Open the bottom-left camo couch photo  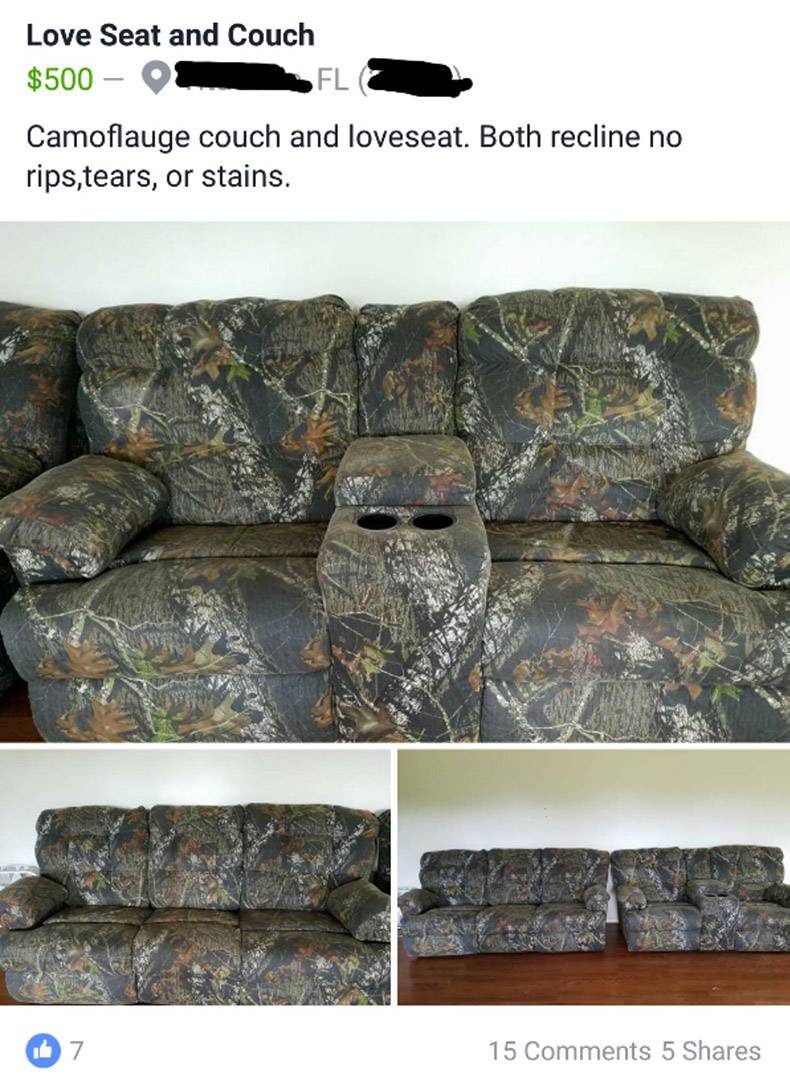(x=195, y=877)
